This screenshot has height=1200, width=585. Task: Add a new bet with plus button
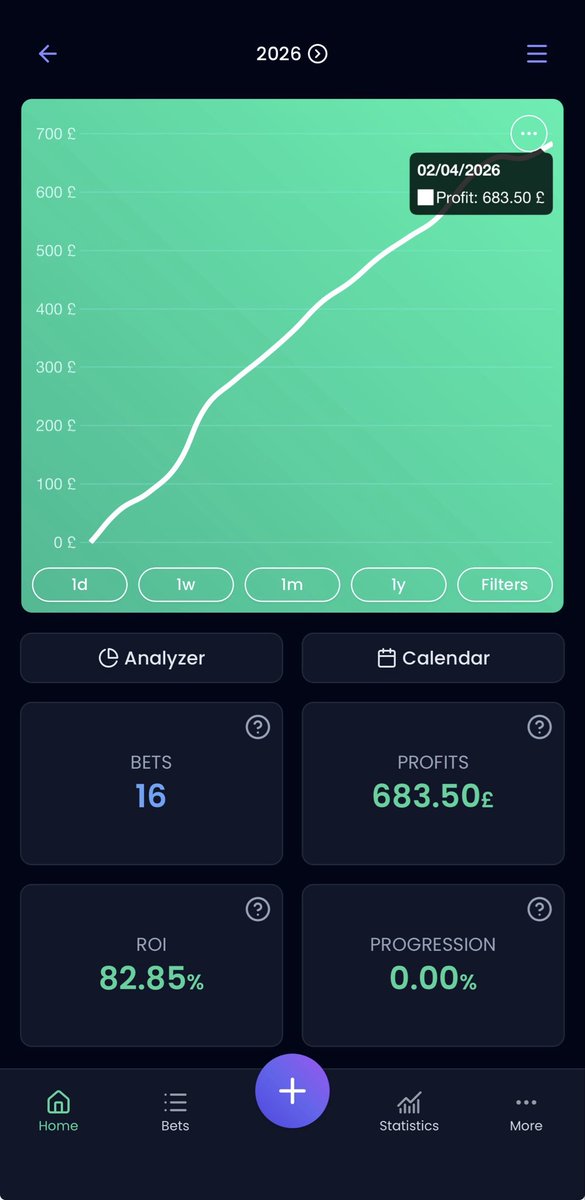pyautogui.click(x=292, y=1091)
